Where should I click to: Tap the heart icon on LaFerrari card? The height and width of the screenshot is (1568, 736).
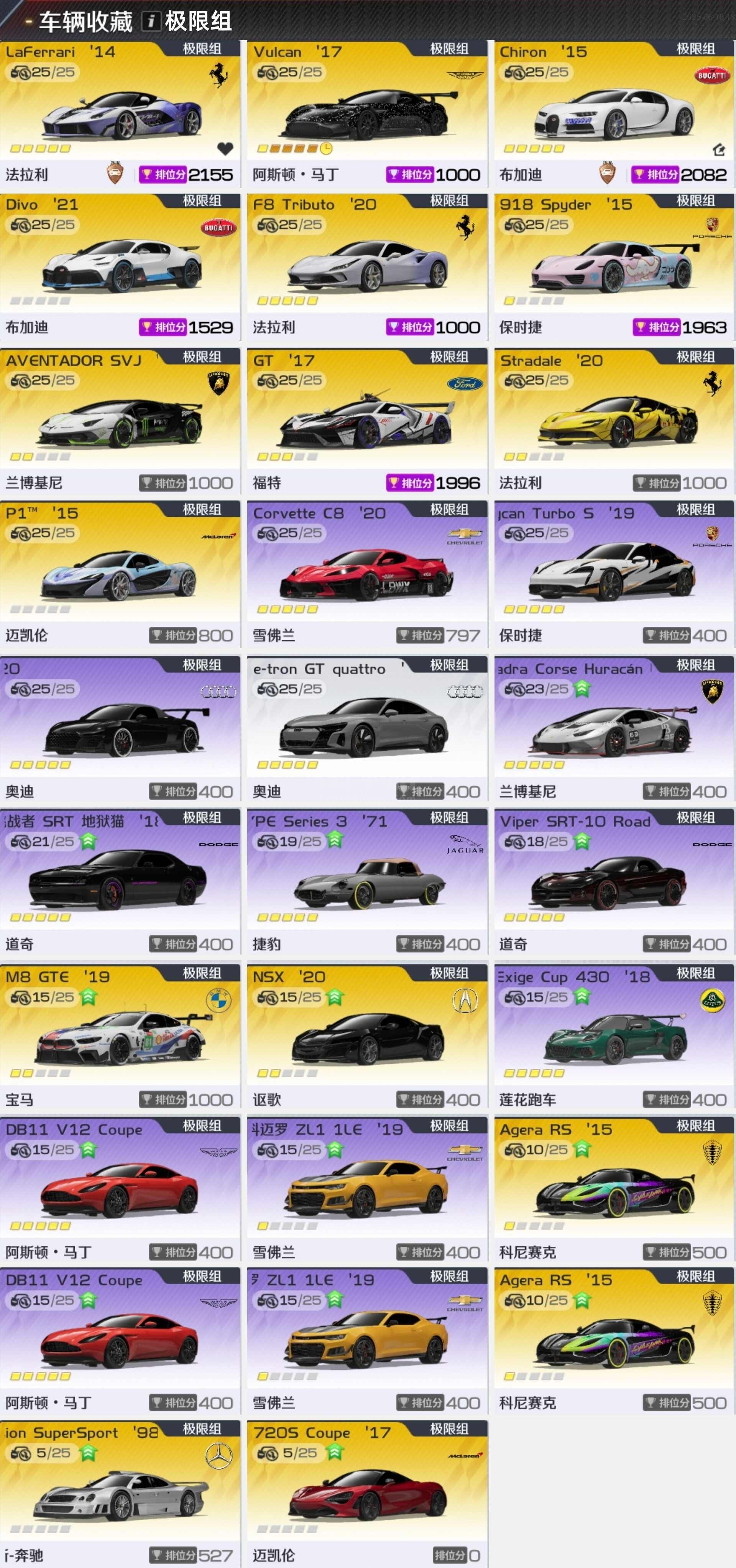tap(225, 148)
